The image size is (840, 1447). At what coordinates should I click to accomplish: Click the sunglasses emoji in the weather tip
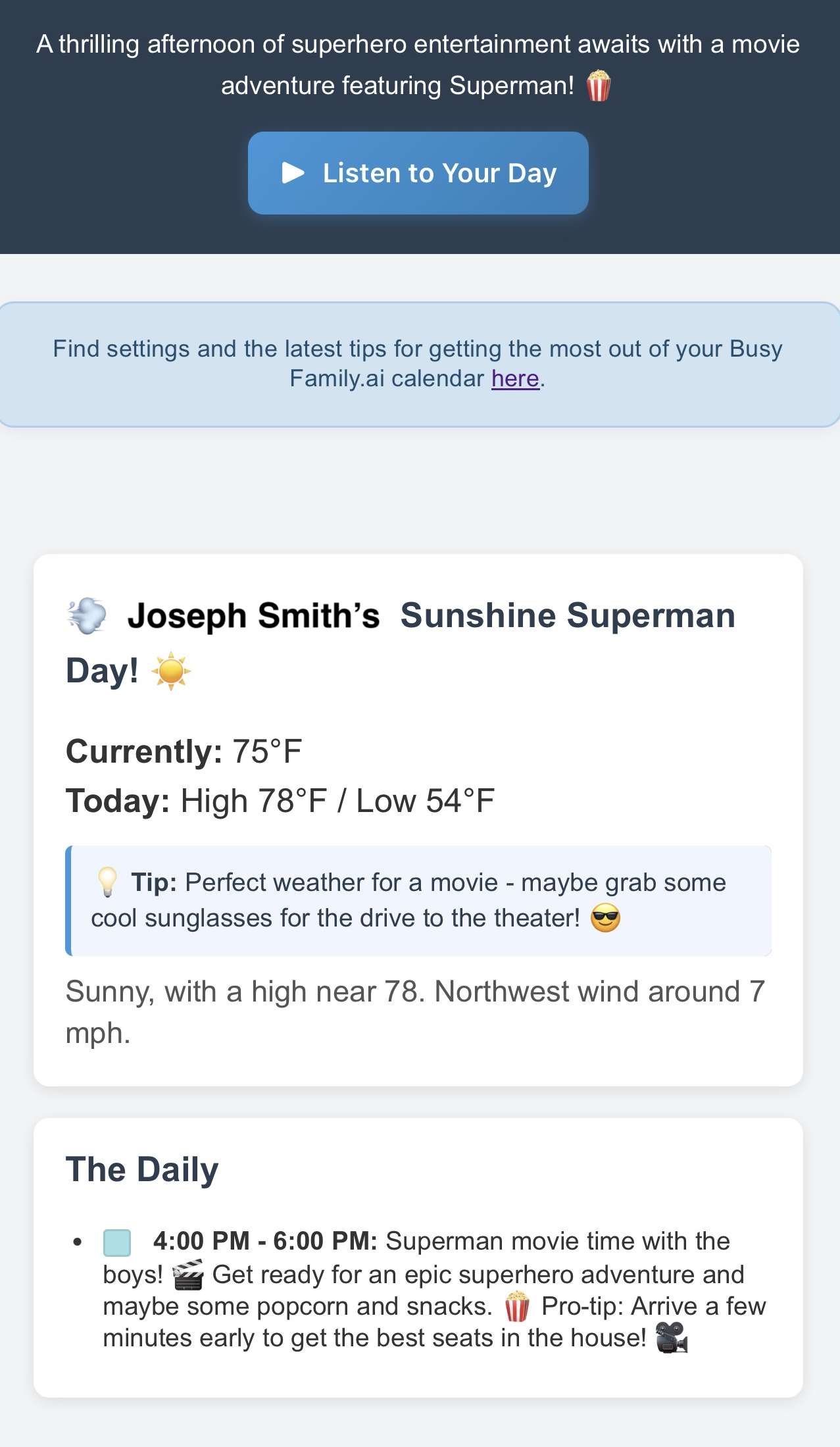[606, 917]
